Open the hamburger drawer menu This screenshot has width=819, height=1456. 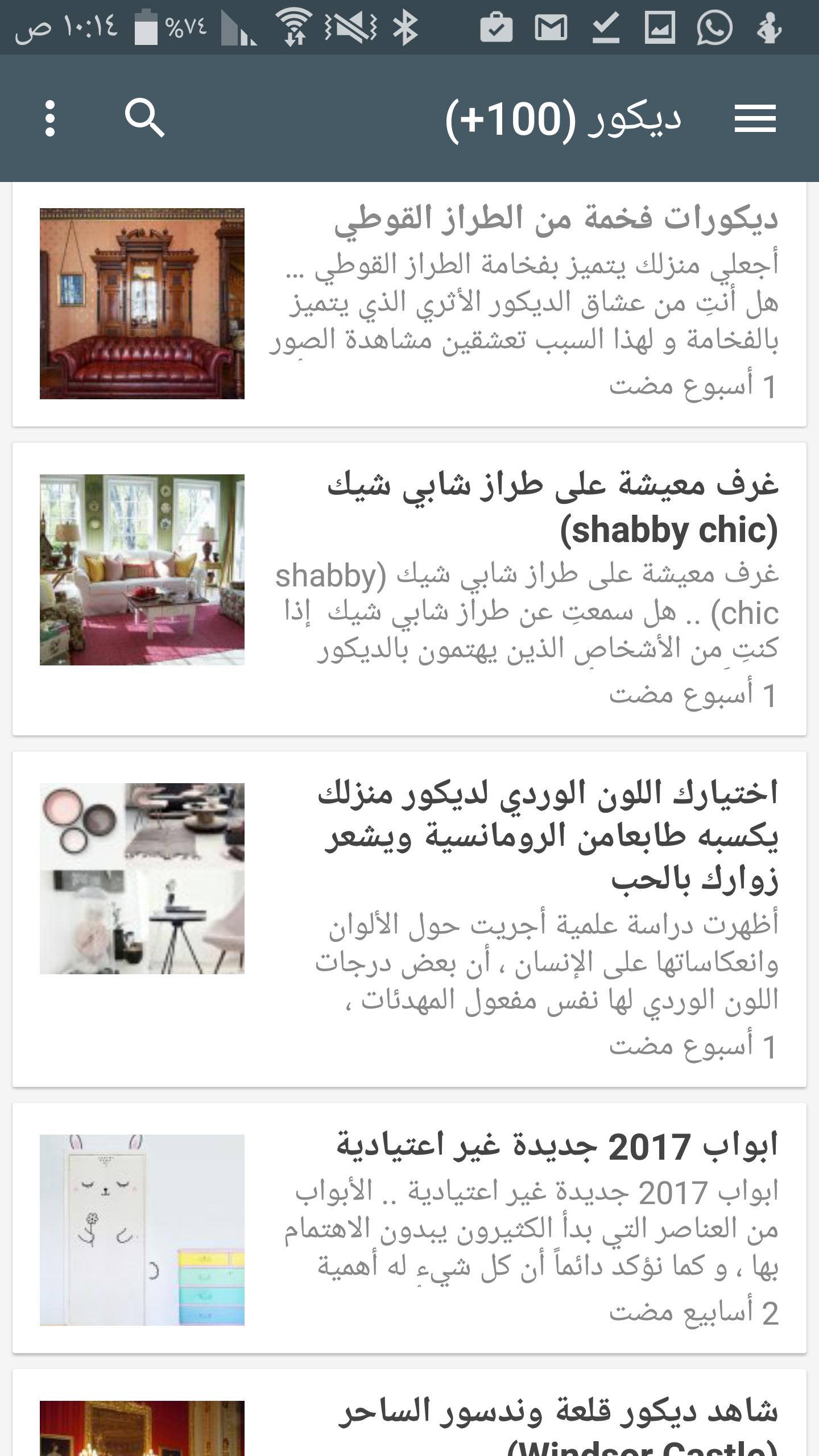[x=755, y=118]
